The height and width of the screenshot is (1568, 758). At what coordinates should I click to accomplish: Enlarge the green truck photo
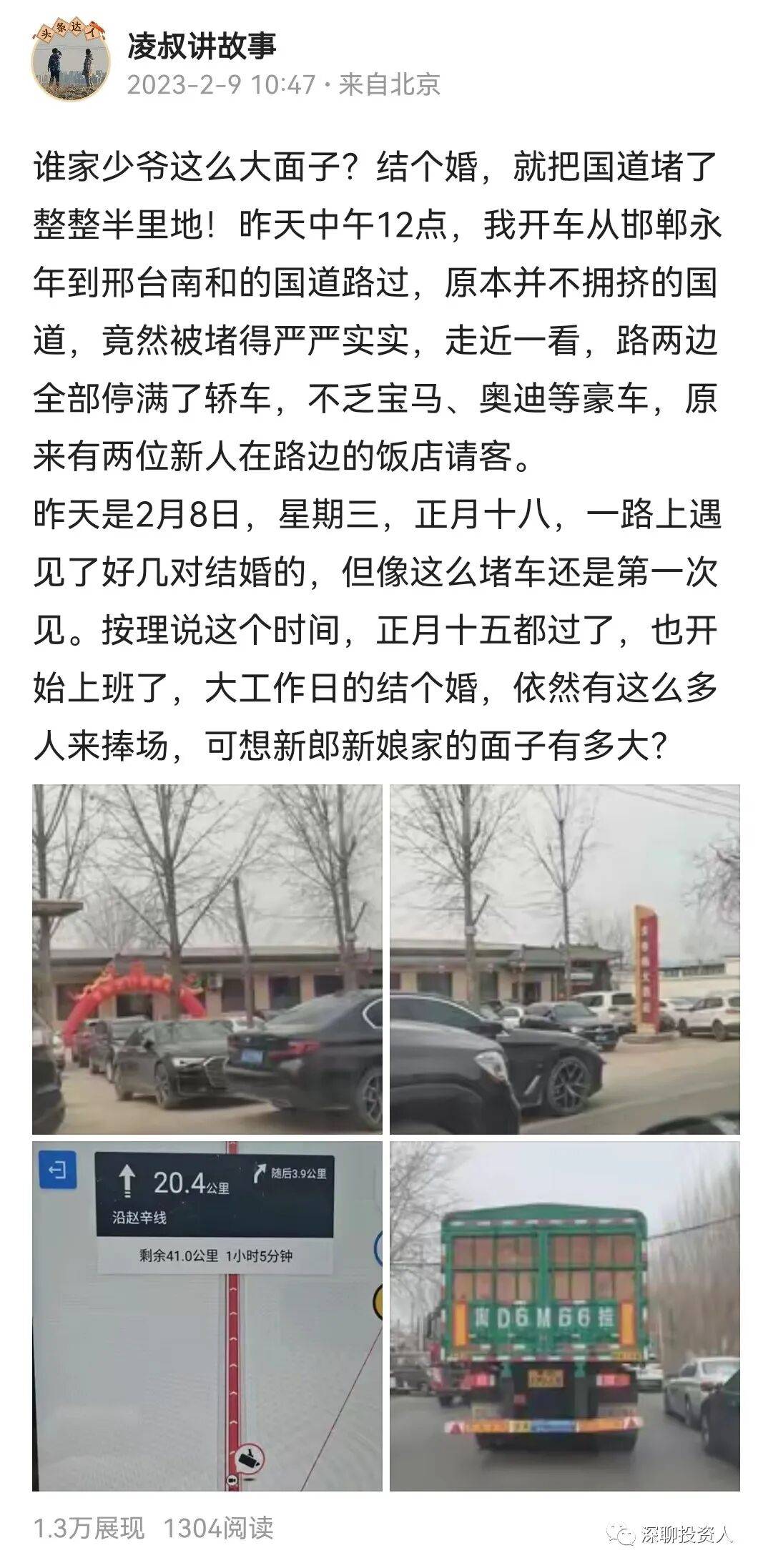(x=564, y=1315)
